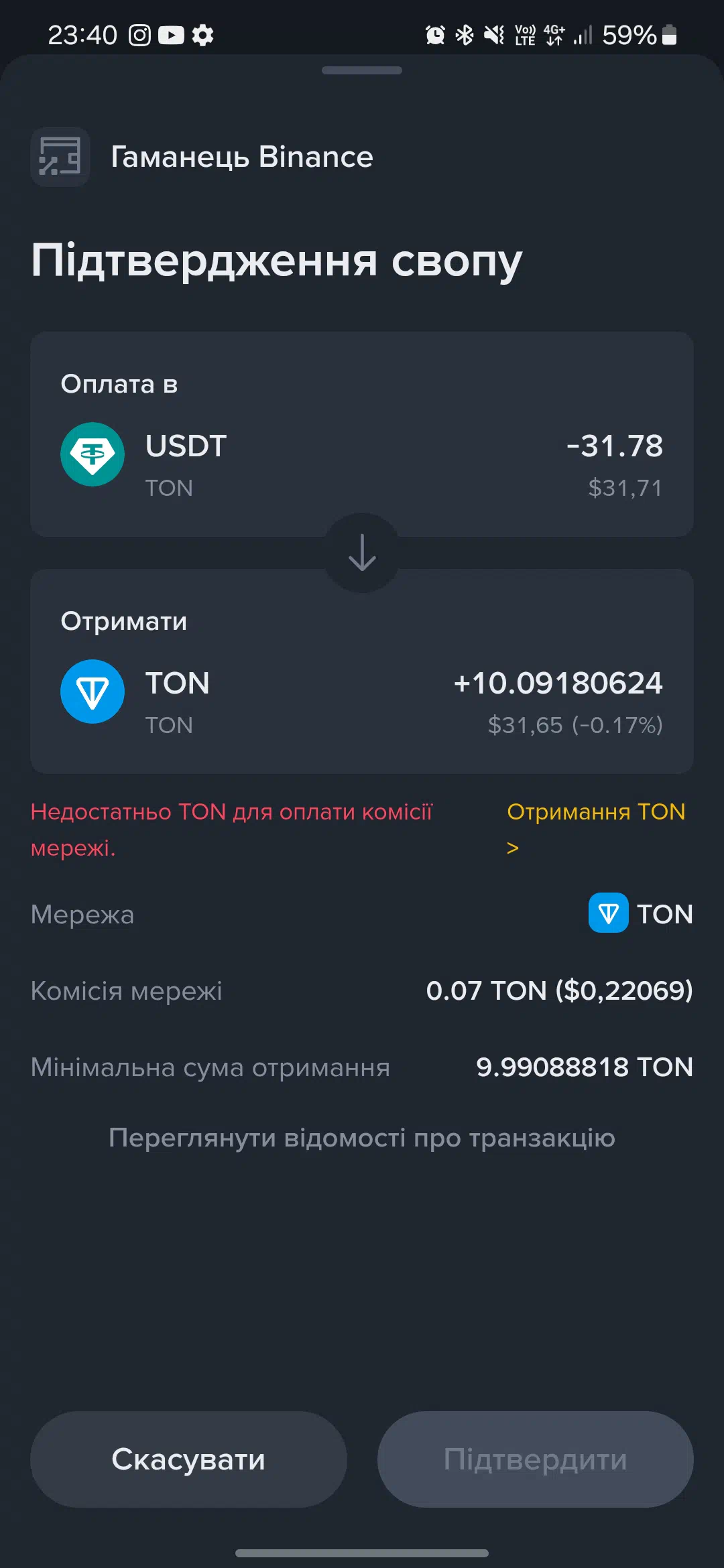Tap Скасувати to cancel the swap
This screenshot has width=724, height=1568.
(188, 1459)
